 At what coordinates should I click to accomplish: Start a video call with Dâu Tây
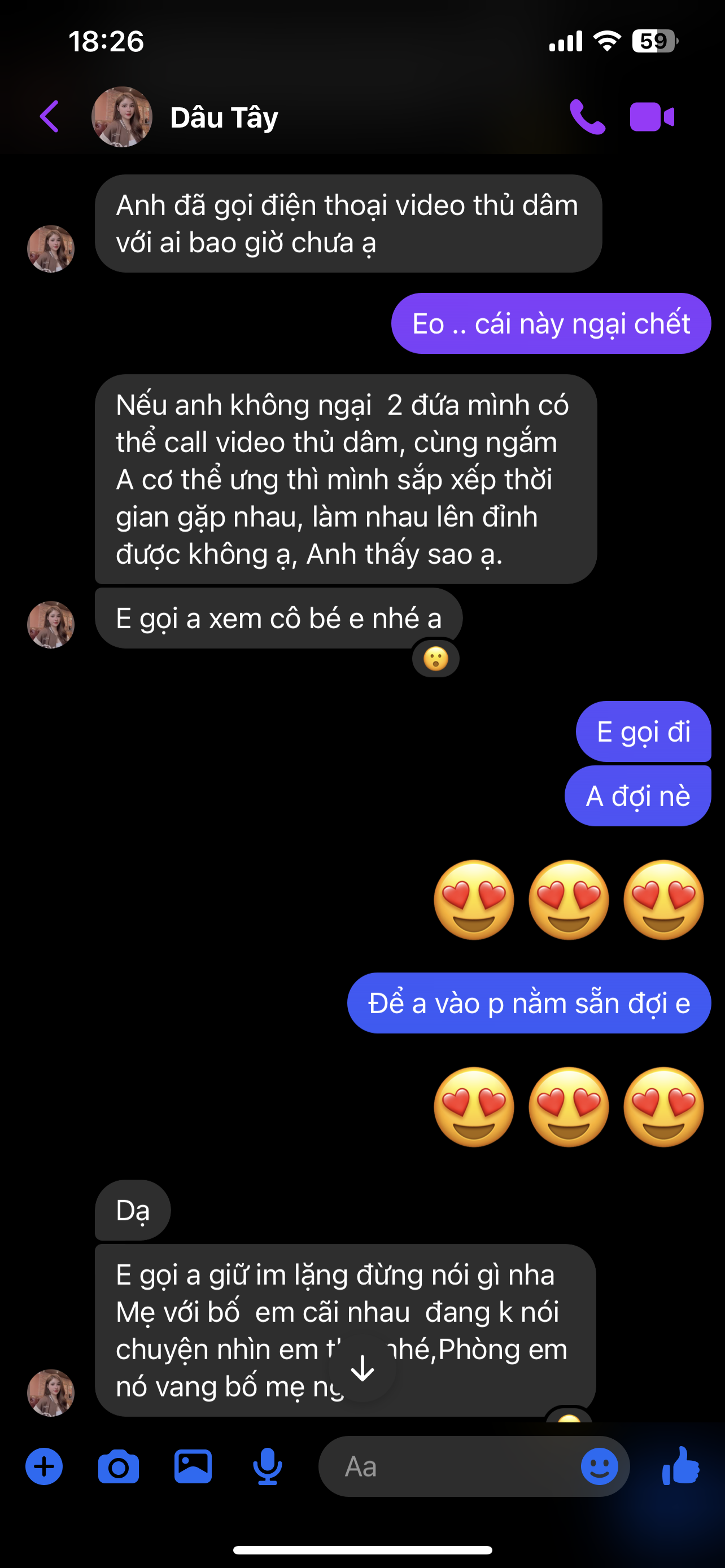tap(652, 116)
